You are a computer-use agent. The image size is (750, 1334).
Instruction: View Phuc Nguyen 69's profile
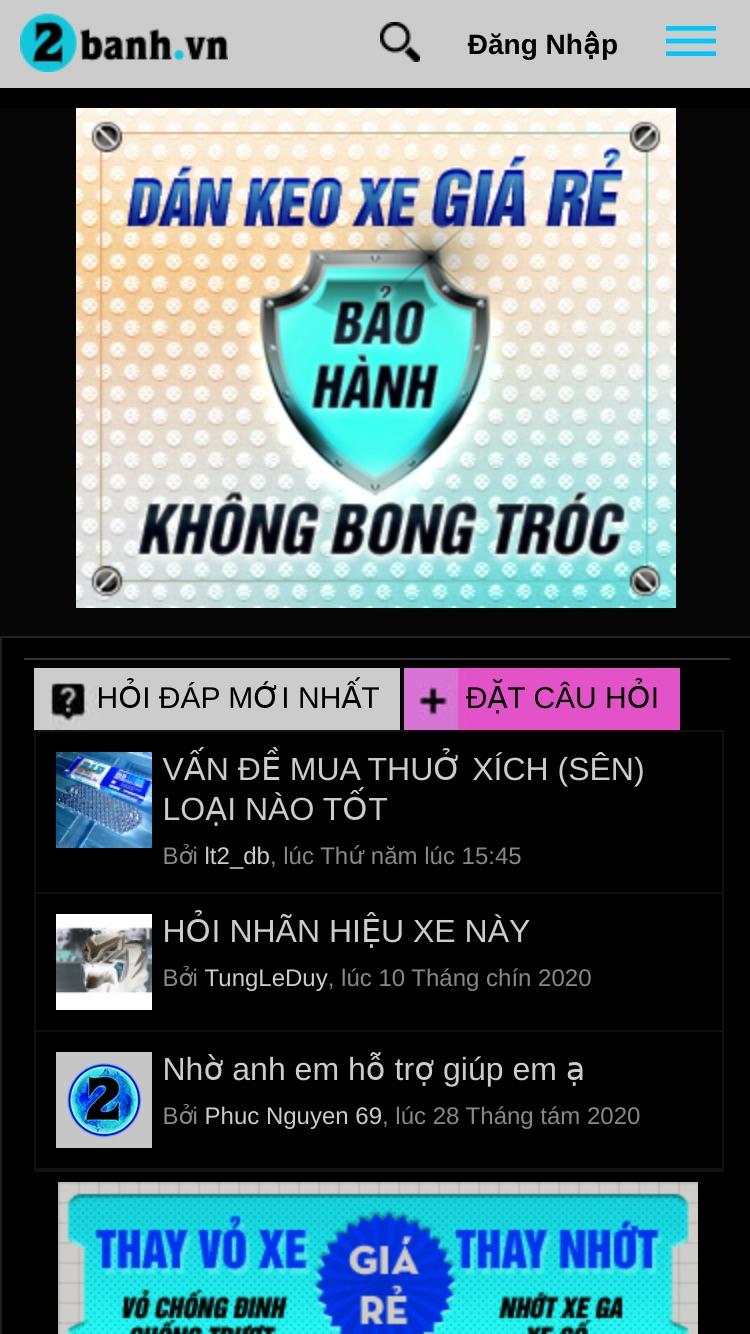pos(294,1116)
